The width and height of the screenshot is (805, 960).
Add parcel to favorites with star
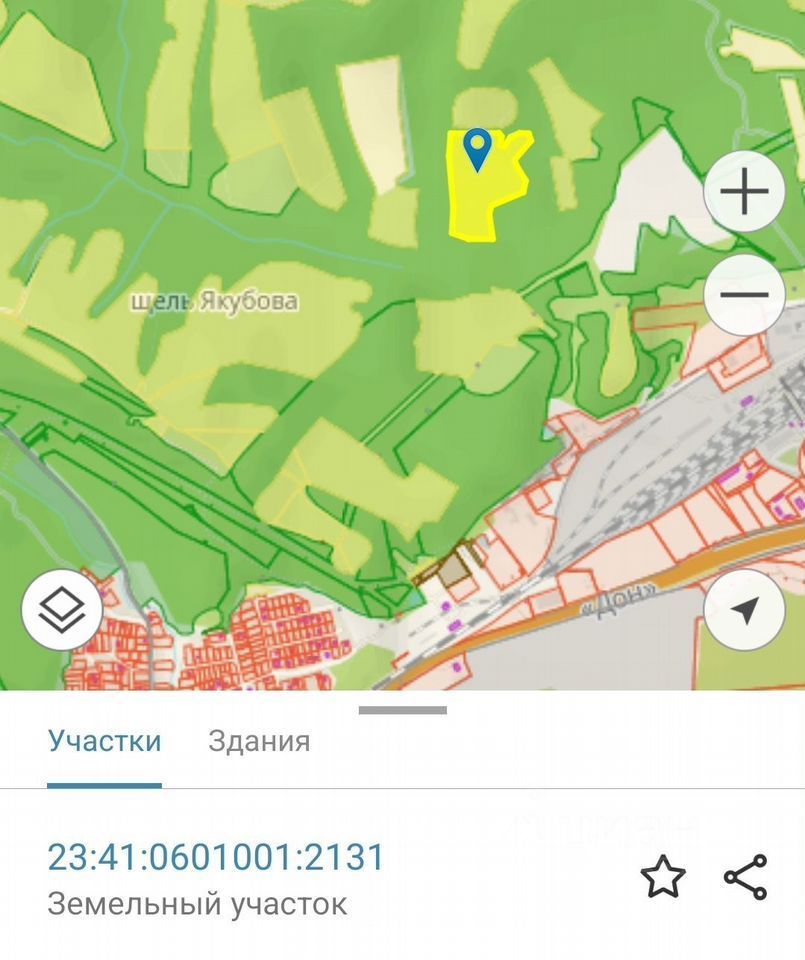(663, 877)
